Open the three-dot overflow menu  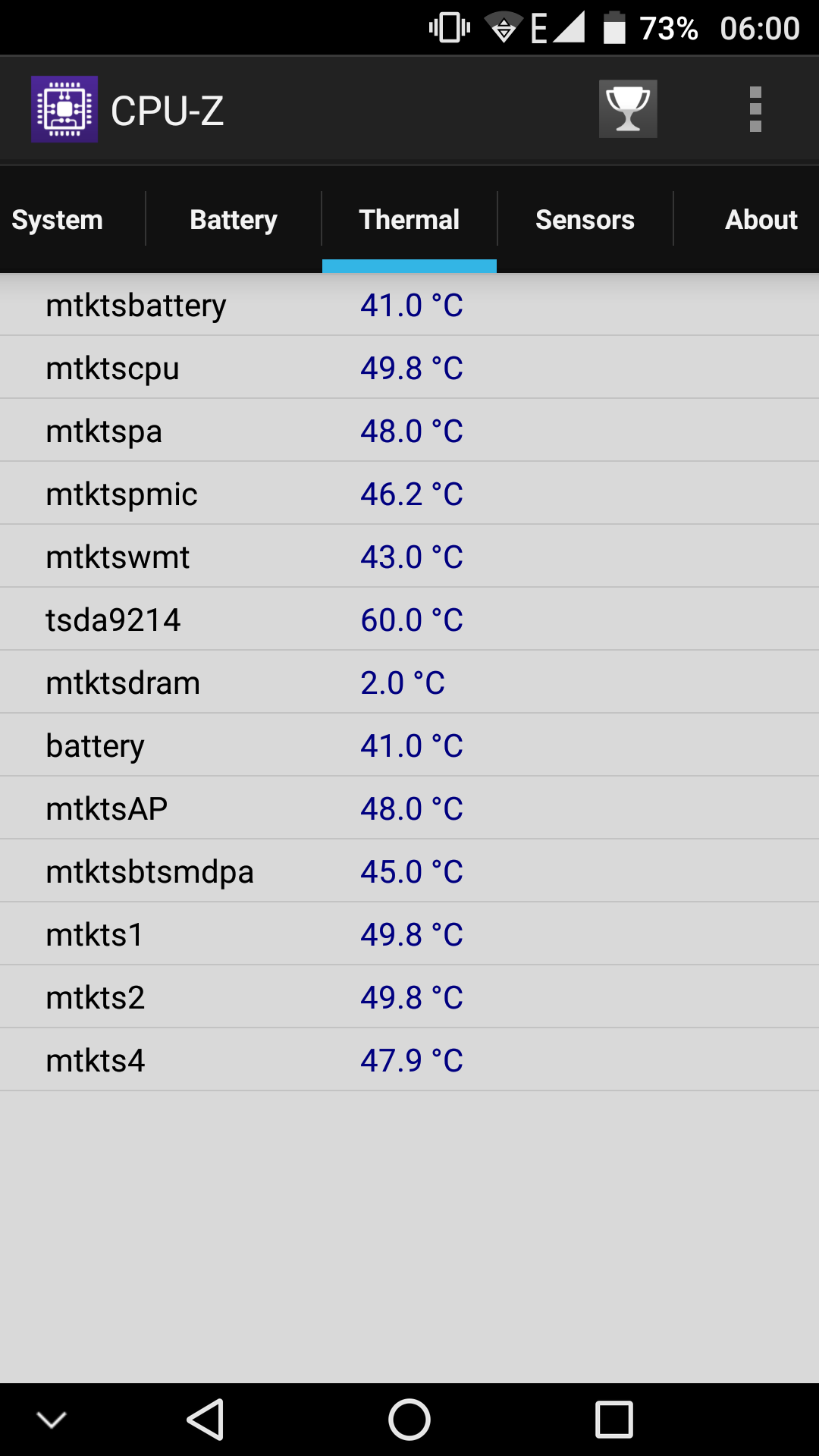click(755, 109)
